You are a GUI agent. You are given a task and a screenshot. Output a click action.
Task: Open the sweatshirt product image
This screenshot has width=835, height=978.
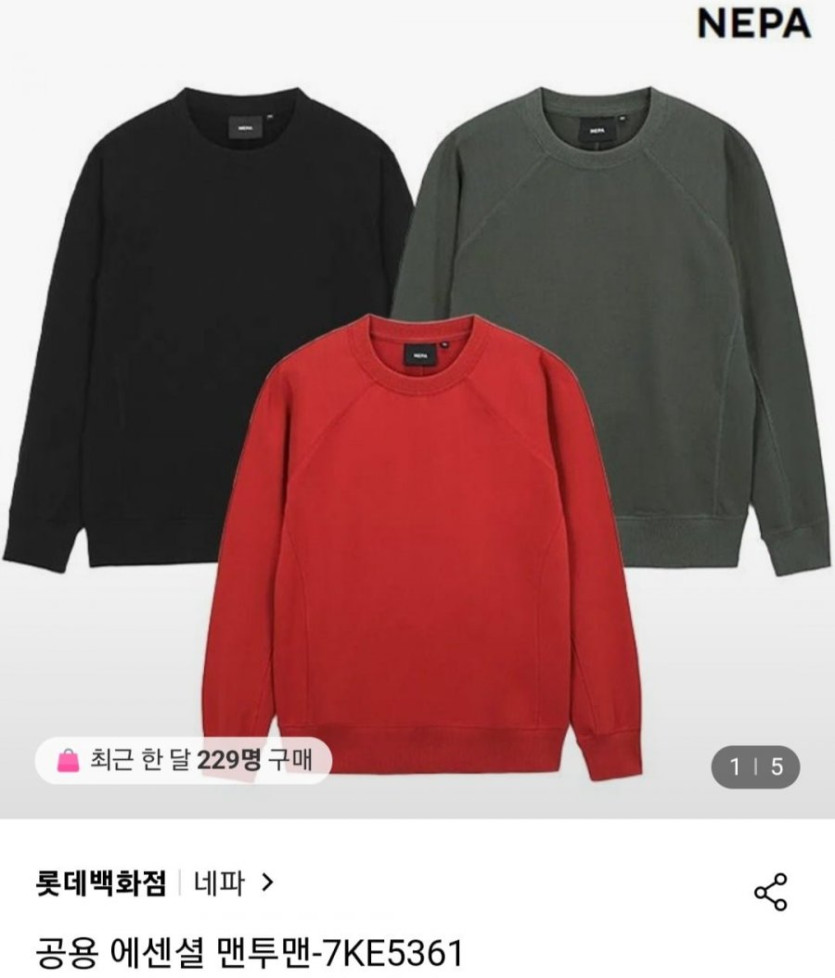[417, 409]
